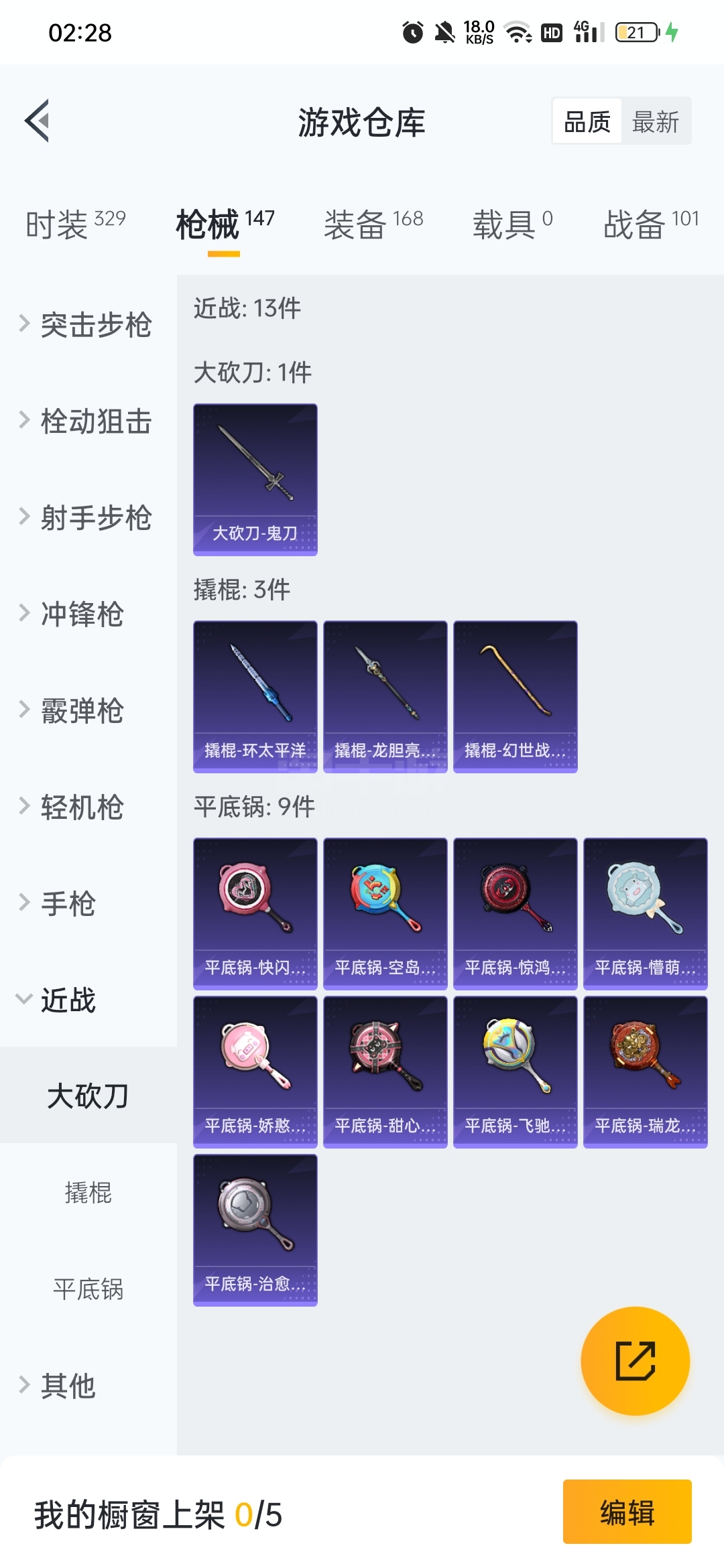Switch to the 装备 tab

click(x=373, y=224)
